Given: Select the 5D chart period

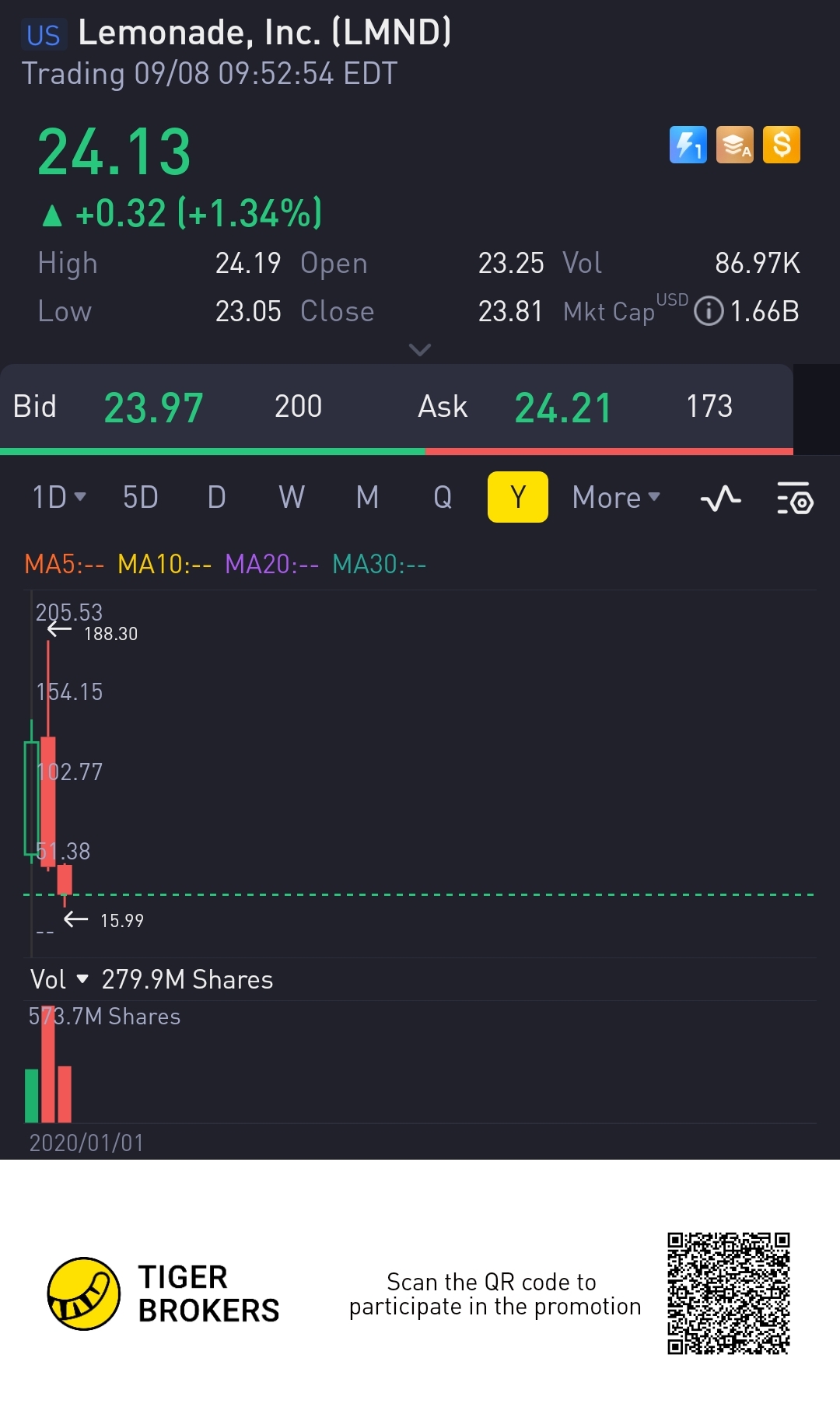Looking at the screenshot, I should pyautogui.click(x=141, y=497).
